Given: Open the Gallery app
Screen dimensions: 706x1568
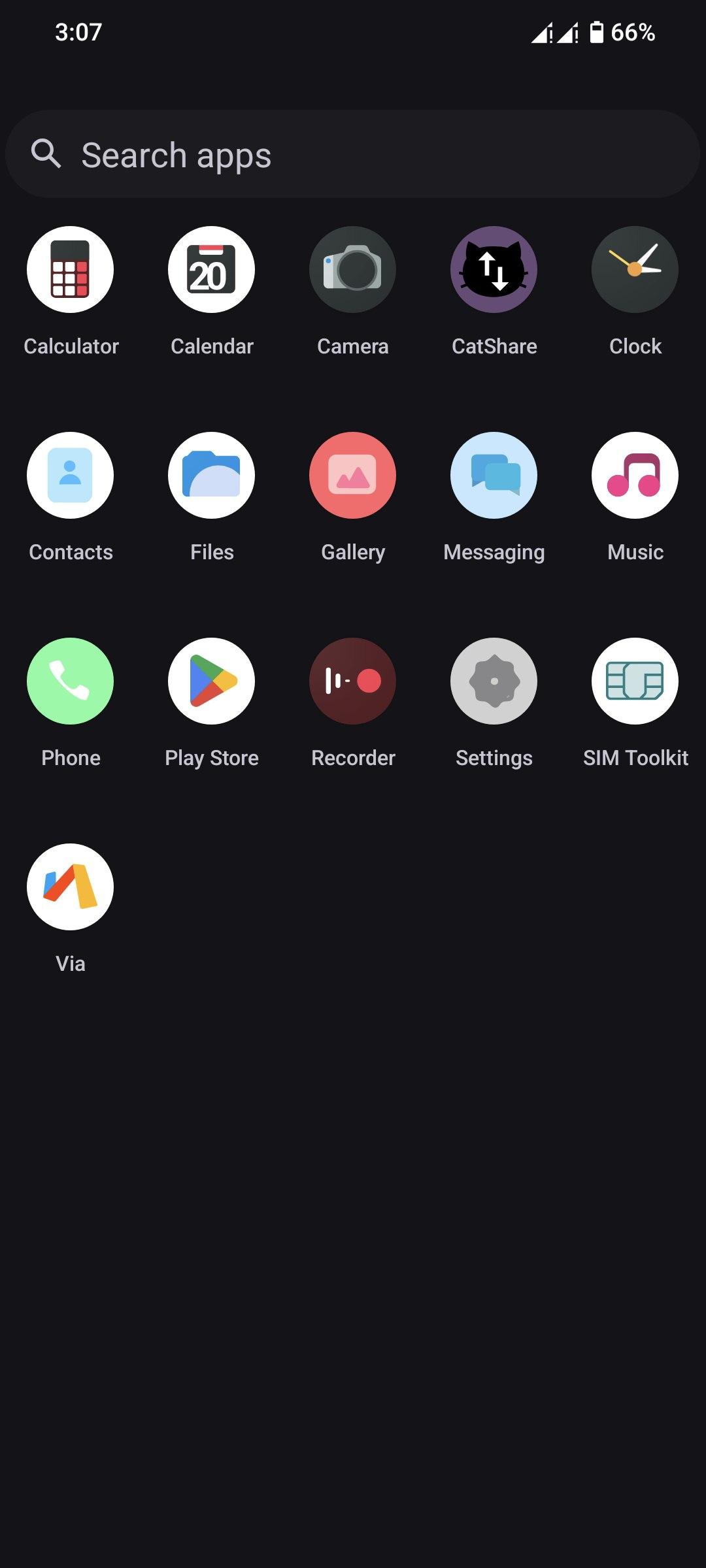Looking at the screenshot, I should (352, 476).
